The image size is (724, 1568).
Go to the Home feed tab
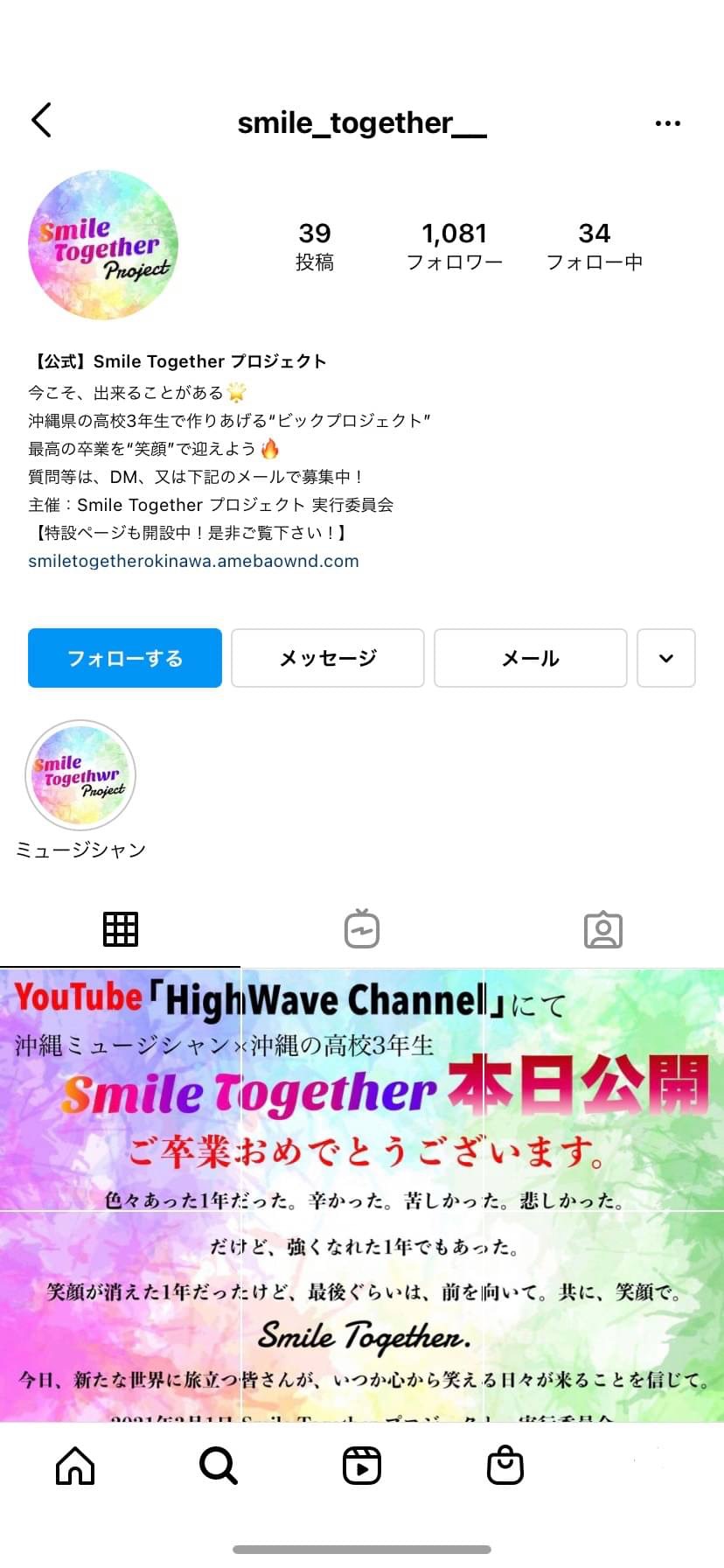click(75, 1465)
